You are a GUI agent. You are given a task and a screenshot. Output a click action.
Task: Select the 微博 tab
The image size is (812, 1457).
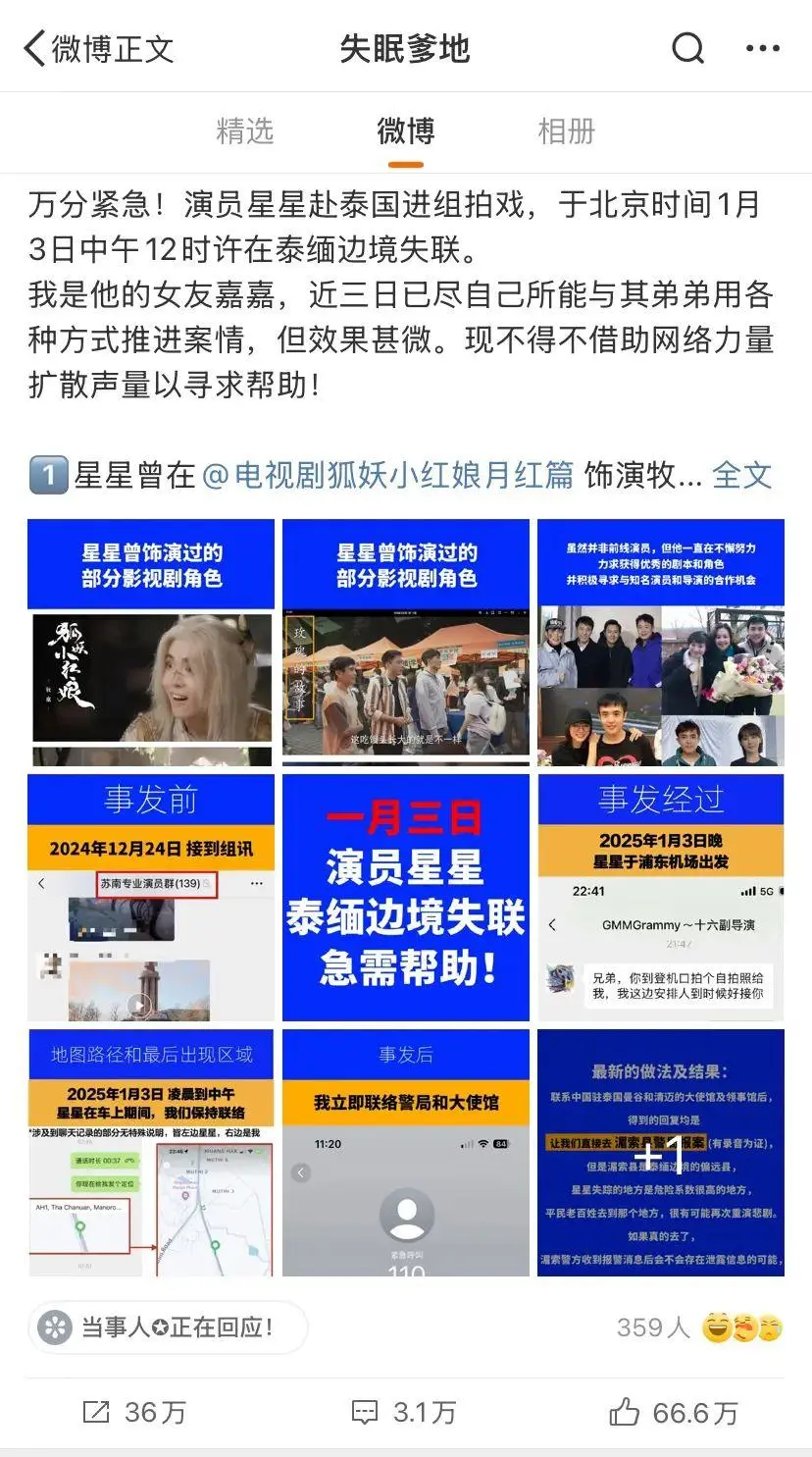405,131
